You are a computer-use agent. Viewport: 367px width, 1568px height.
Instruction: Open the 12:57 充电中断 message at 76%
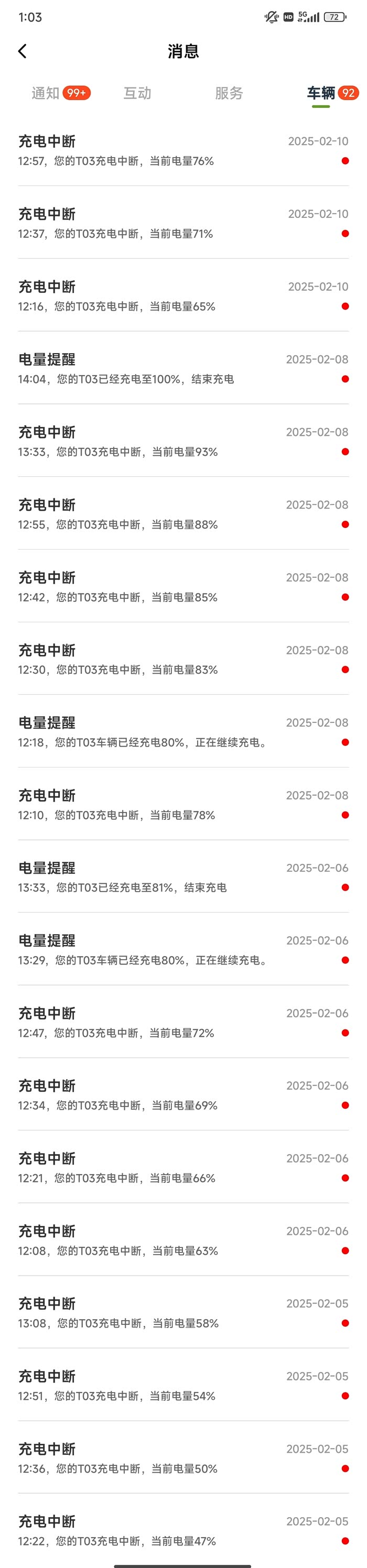click(x=183, y=150)
